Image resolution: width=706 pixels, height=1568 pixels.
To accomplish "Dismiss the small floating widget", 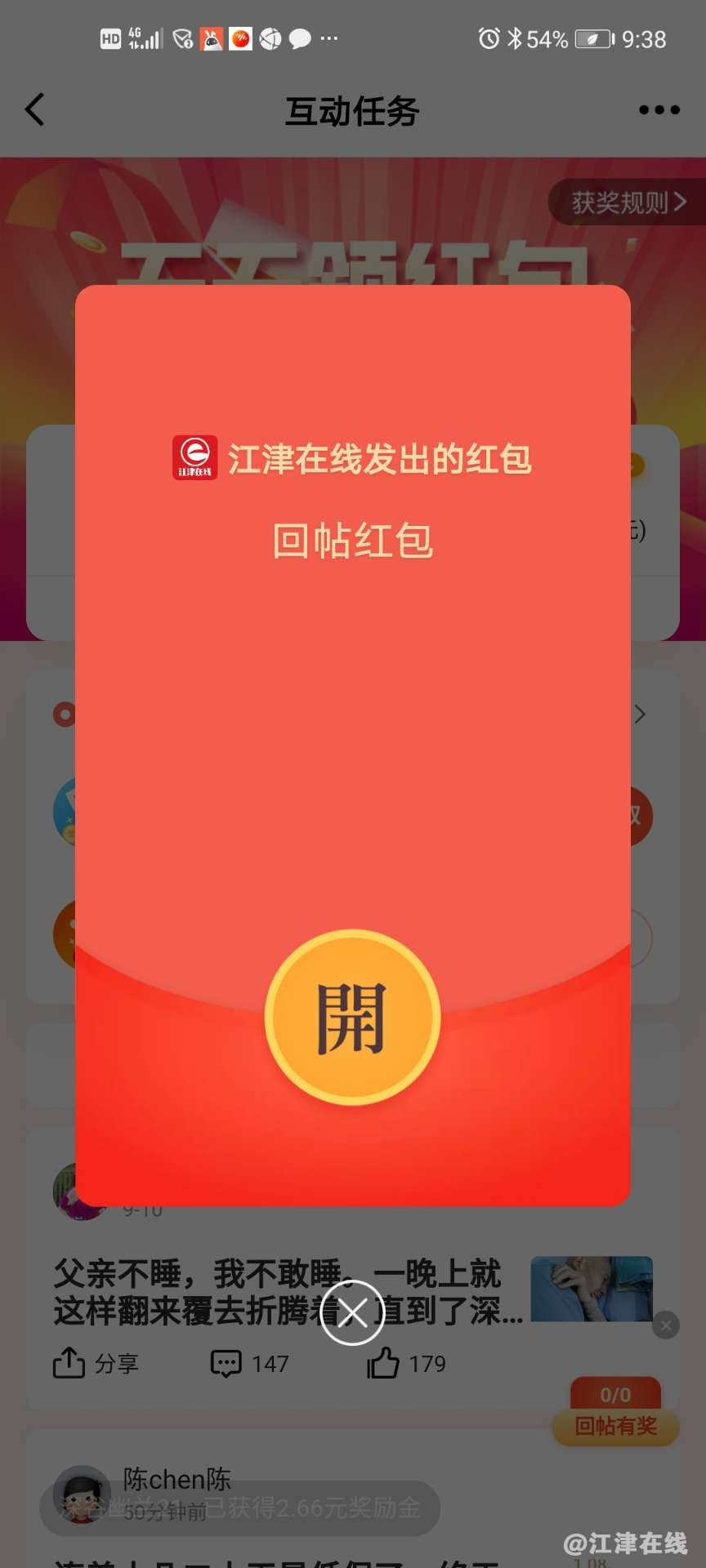I will tap(666, 1325).
